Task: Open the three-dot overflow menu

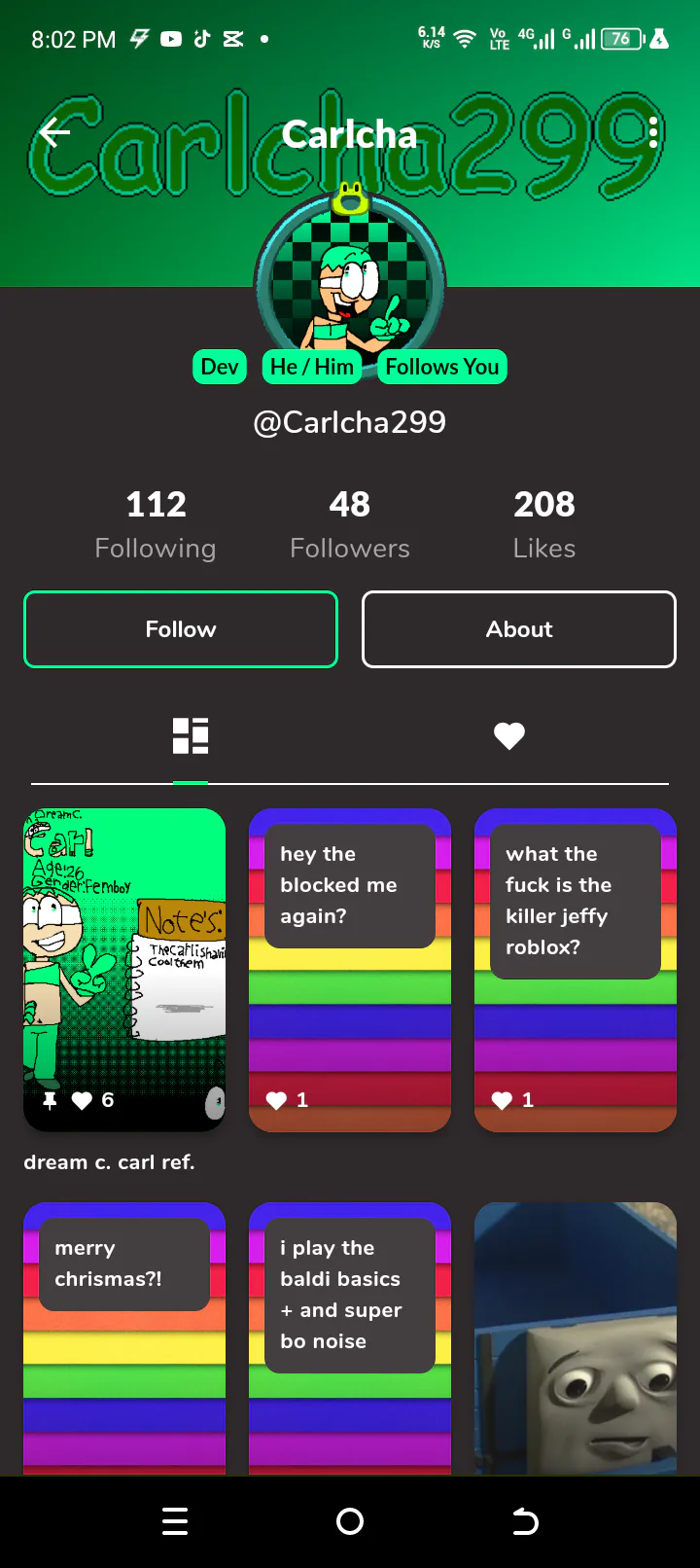Action: (x=653, y=132)
